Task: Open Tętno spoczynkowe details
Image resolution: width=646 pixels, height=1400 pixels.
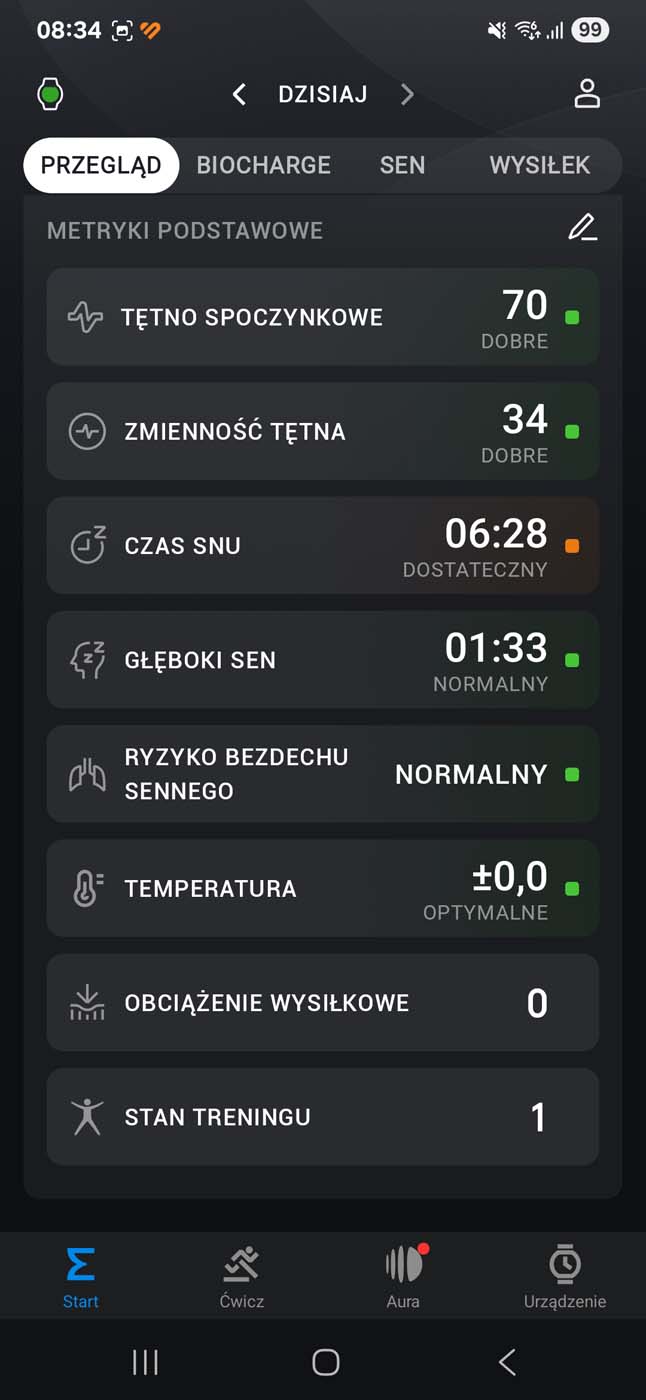Action: 322,317
